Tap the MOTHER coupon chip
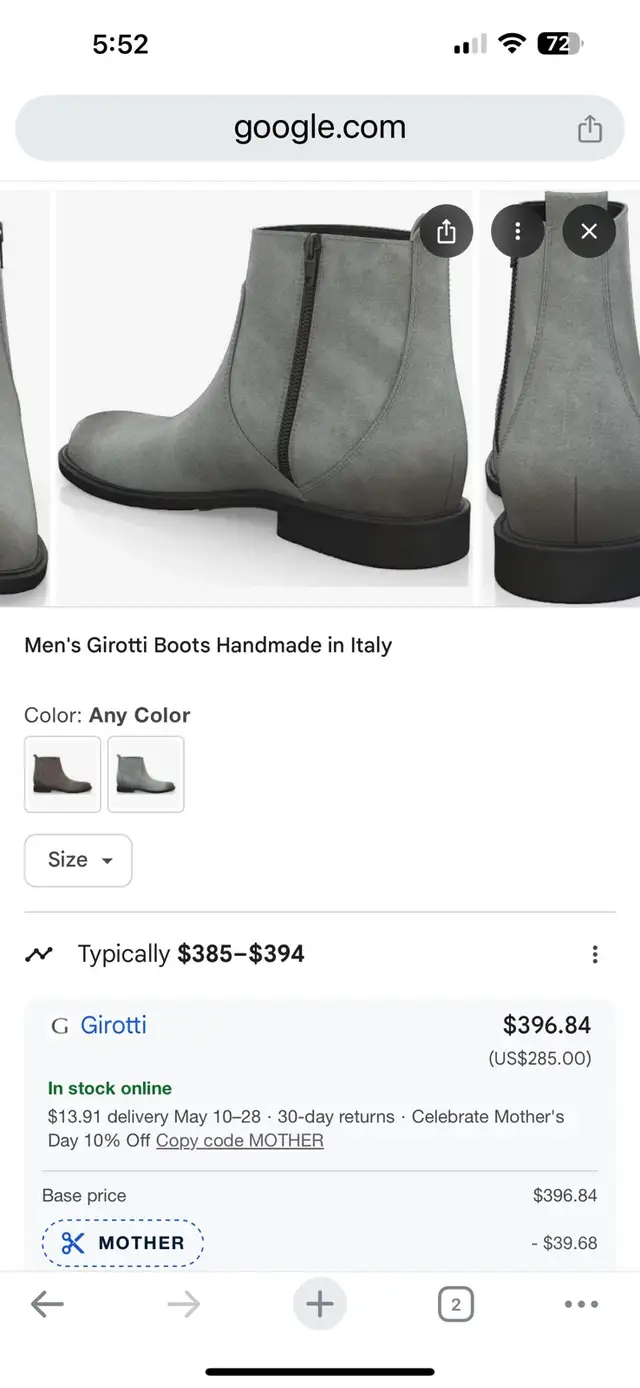Image resolution: width=640 pixels, height=1388 pixels. point(123,1243)
